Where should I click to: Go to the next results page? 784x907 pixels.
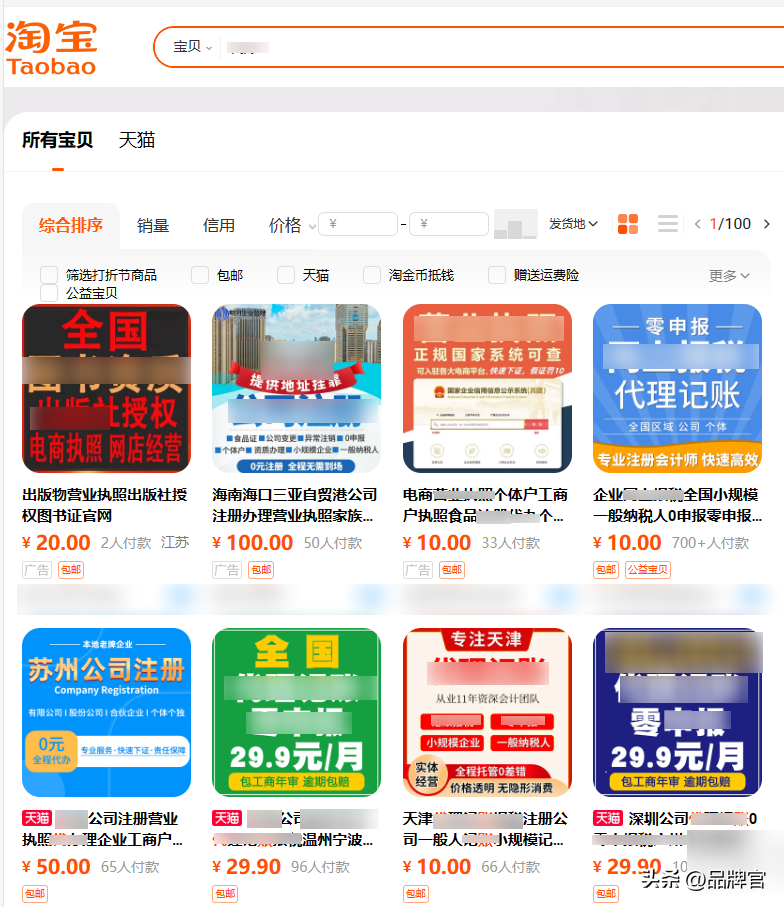coord(767,224)
